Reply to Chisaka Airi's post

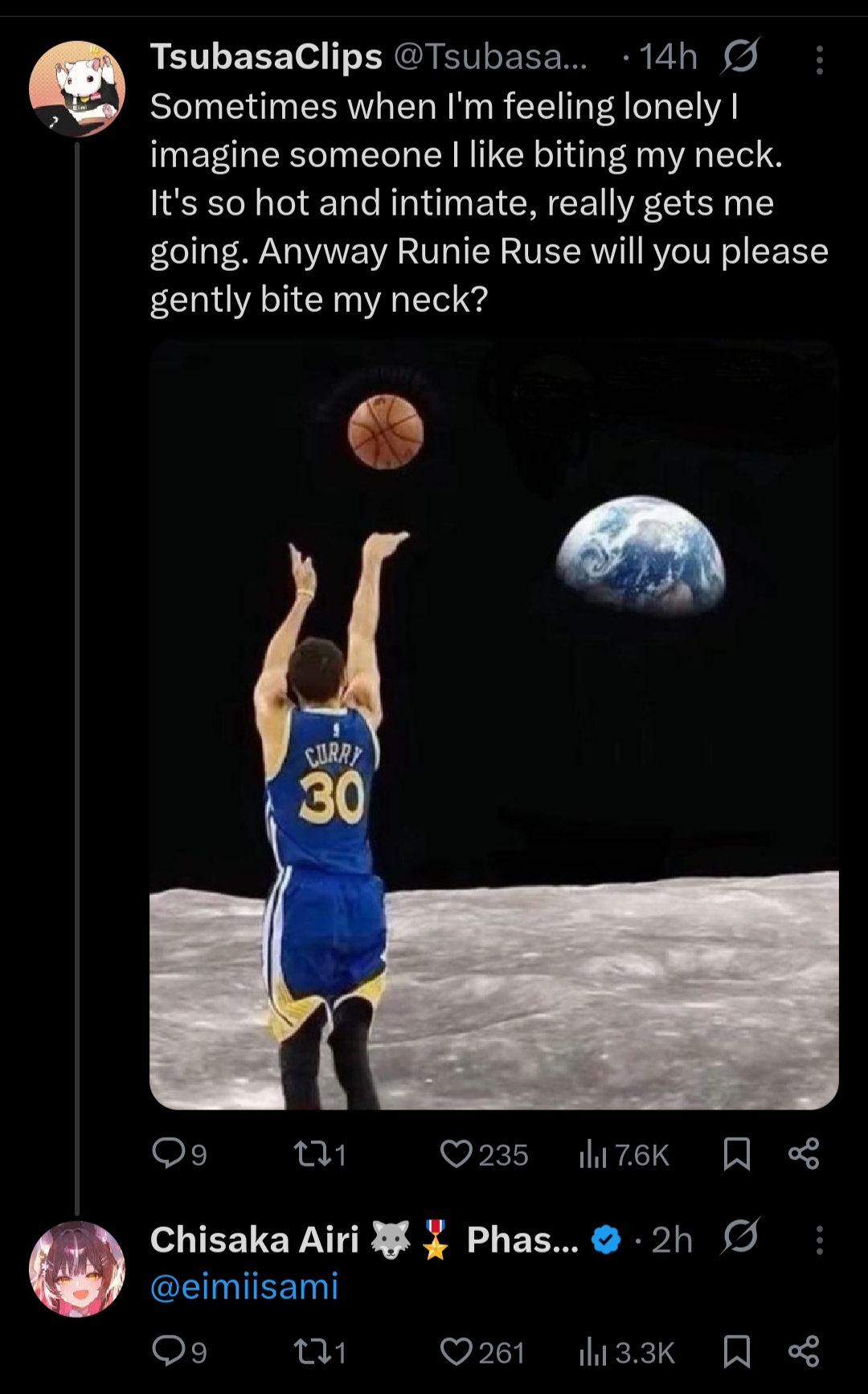coord(169,1352)
